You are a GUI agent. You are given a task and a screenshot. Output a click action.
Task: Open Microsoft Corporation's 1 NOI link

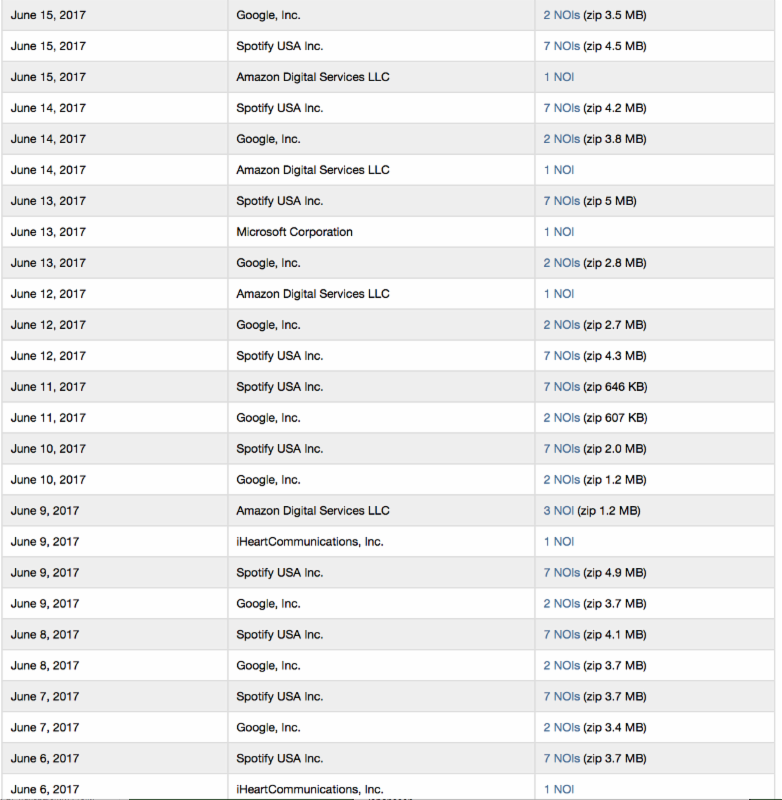click(559, 232)
